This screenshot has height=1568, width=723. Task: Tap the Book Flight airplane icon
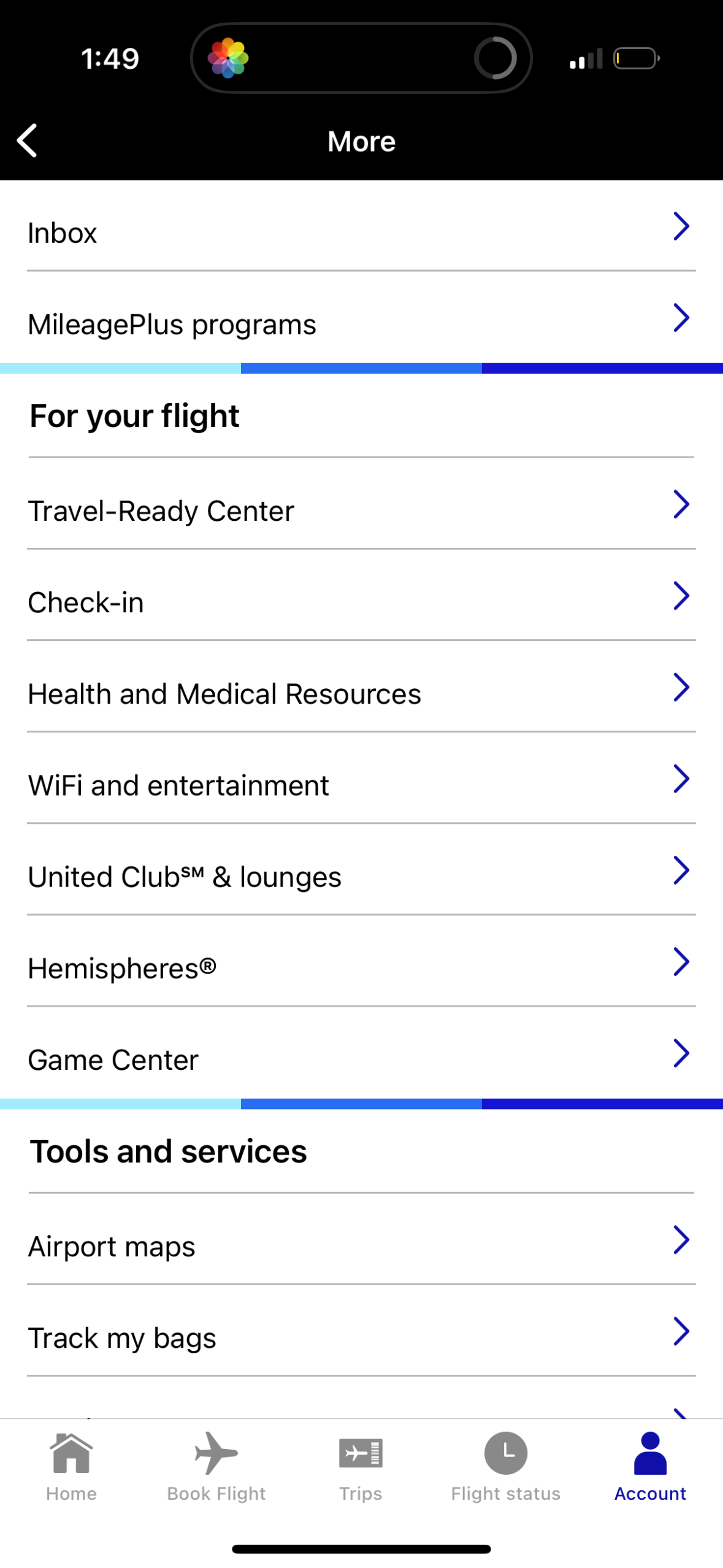click(216, 1453)
